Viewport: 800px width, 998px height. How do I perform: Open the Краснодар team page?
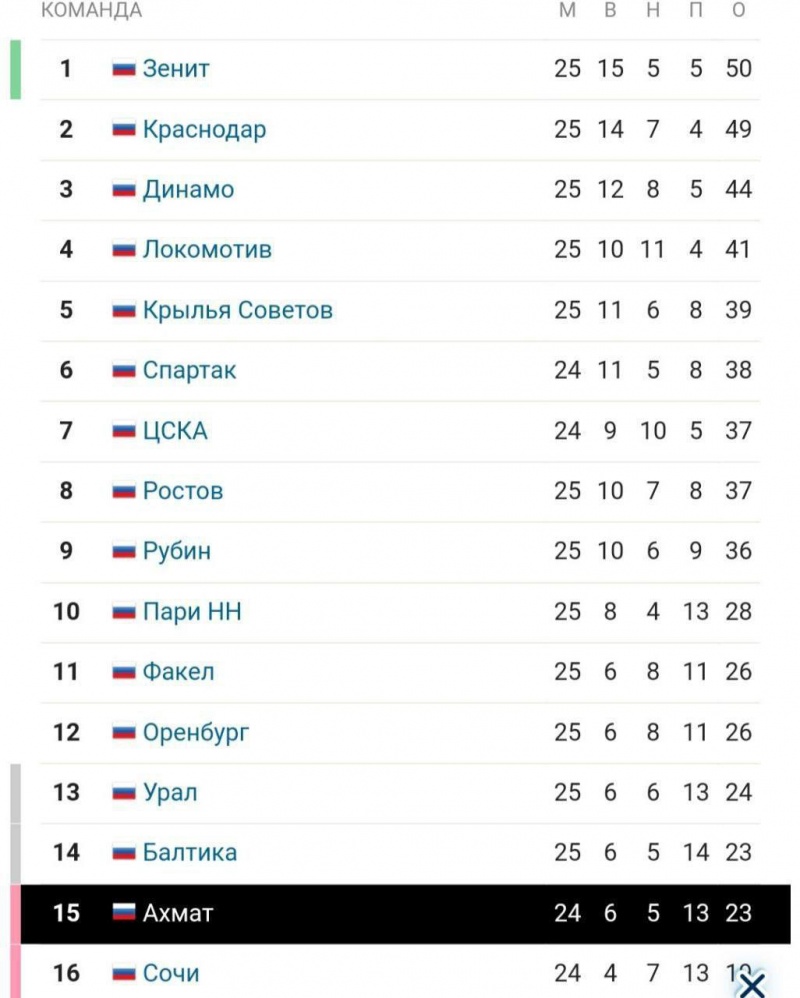point(203,129)
